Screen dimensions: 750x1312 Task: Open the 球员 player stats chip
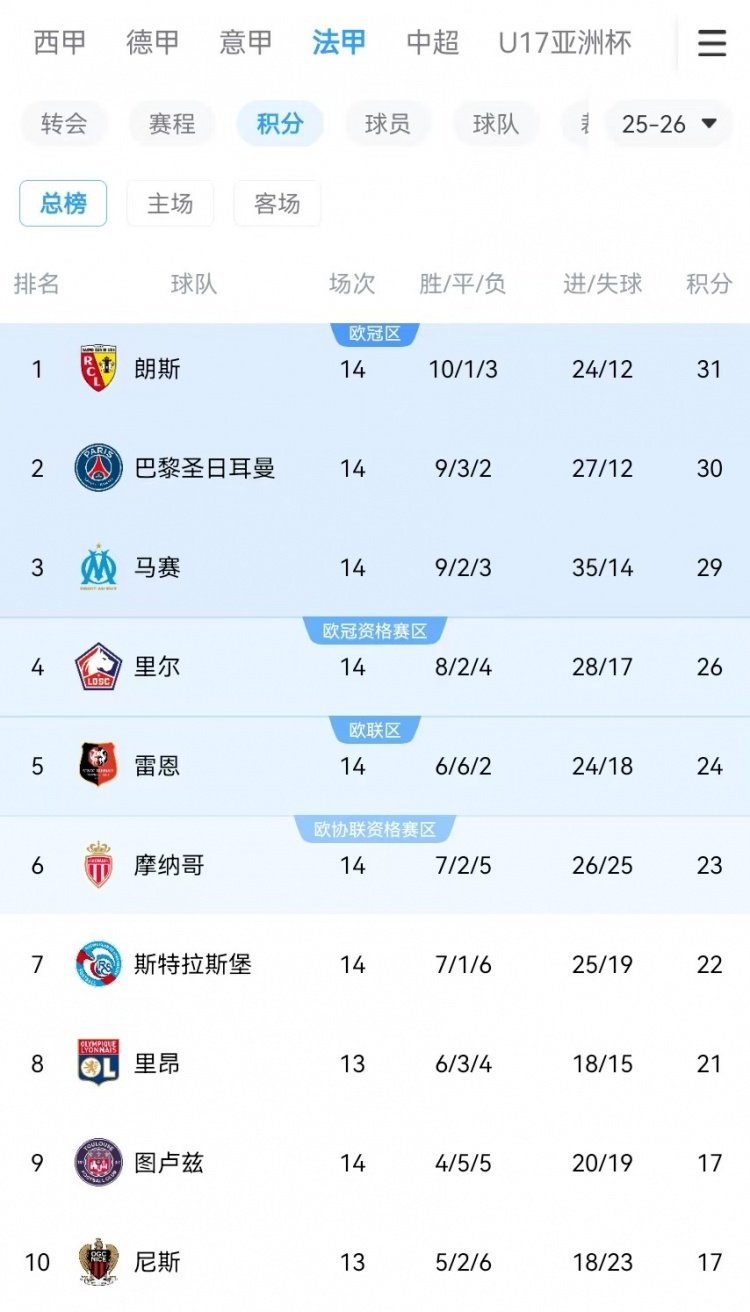click(388, 124)
